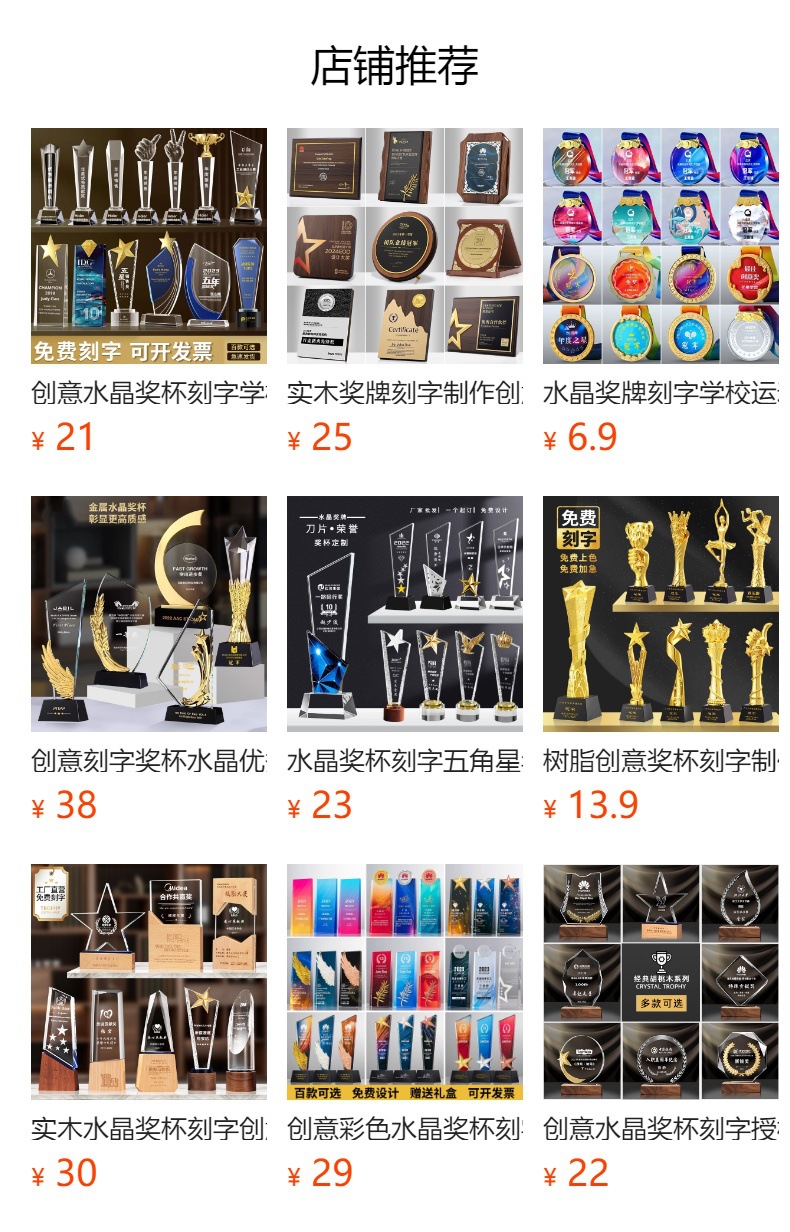
Task: Open the 实木奖牌刻字制作 product card
Action: click(x=404, y=246)
